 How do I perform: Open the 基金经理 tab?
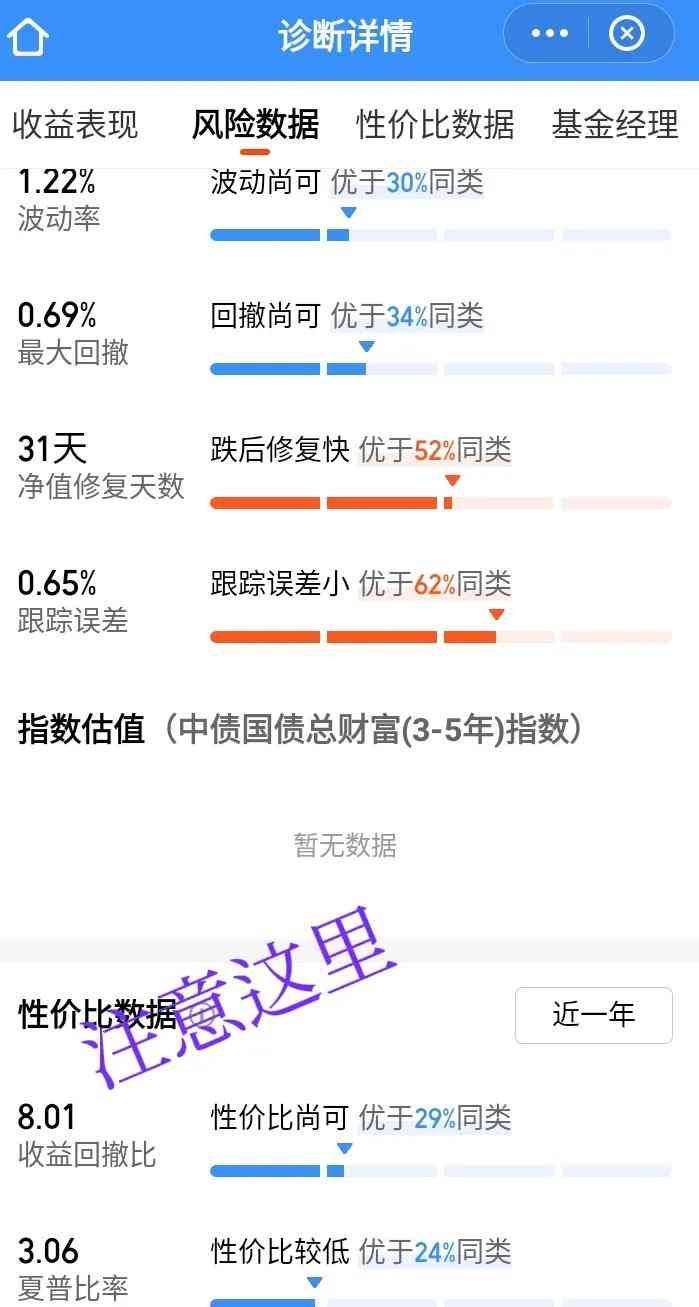[615, 125]
